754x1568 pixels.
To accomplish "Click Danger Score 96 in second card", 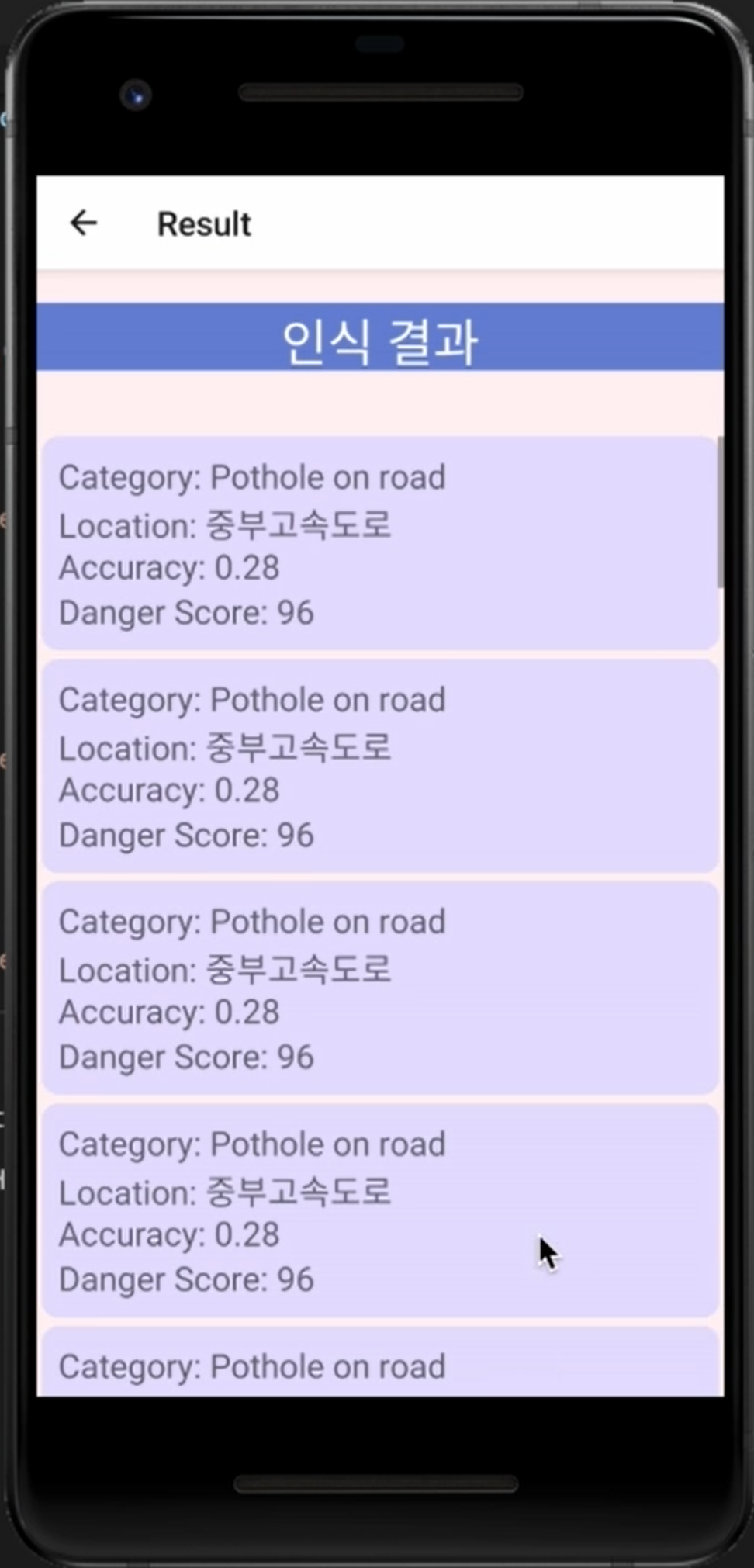I will click(x=186, y=835).
